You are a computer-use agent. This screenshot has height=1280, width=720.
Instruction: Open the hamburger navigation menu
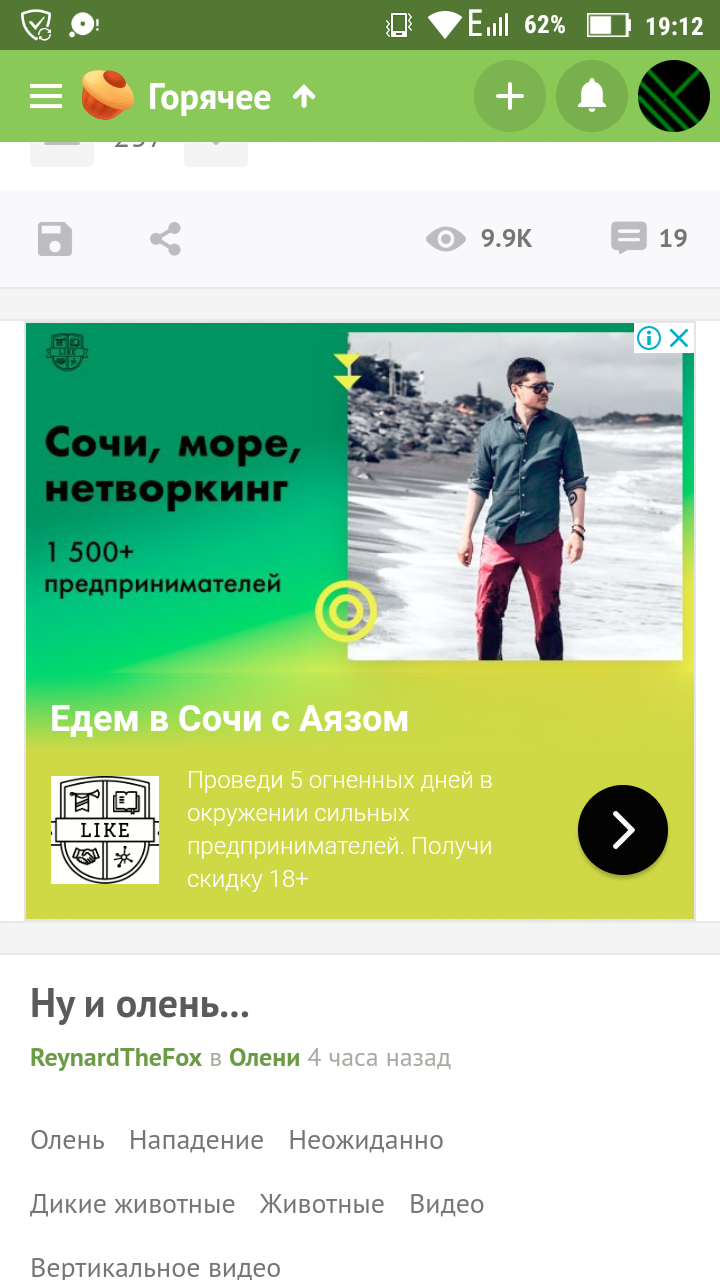46,96
